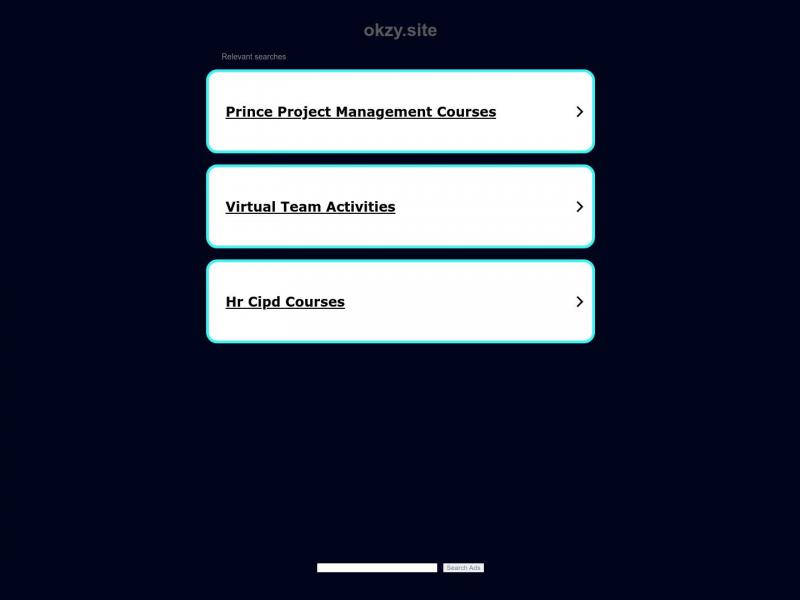This screenshot has height=600, width=800.
Task: Focus the search text box
Action: pos(377,568)
